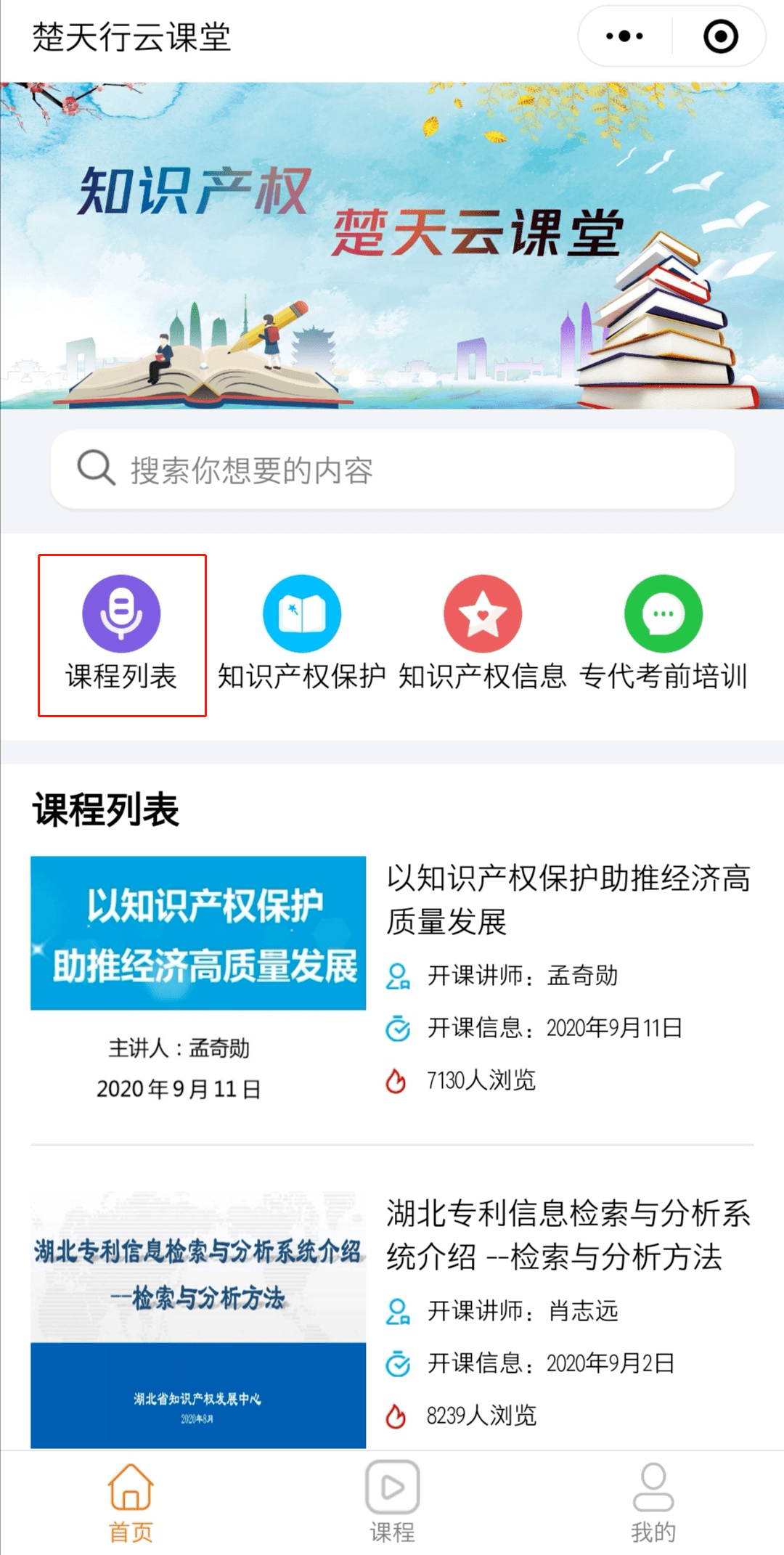Switch to the 课程 tab
The image size is (784, 1555).
point(392,1501)
